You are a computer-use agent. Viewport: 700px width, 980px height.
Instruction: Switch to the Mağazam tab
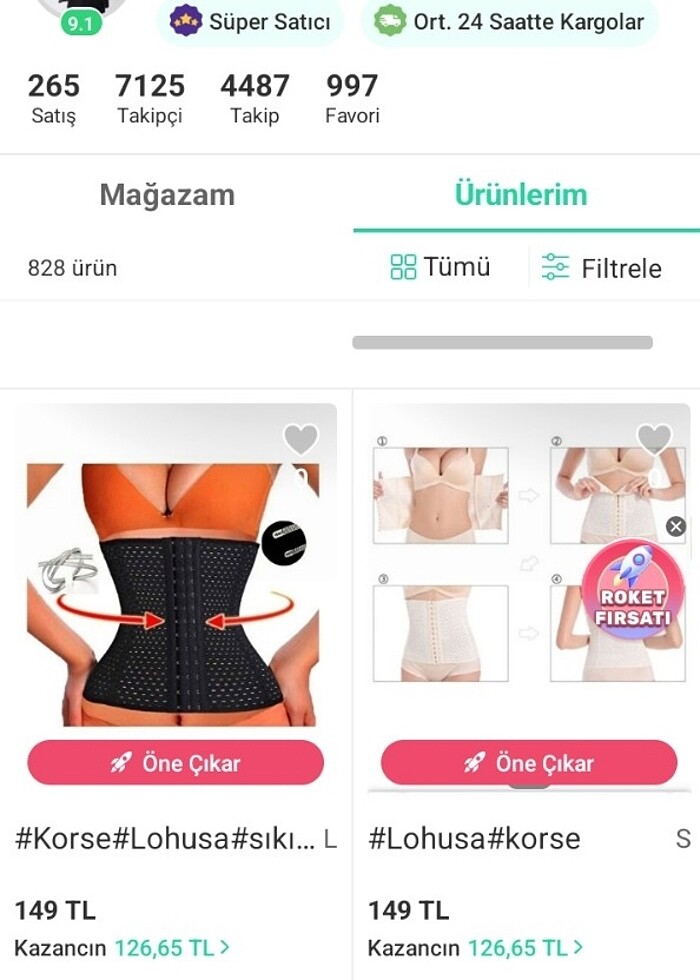(x=167, y=195)
